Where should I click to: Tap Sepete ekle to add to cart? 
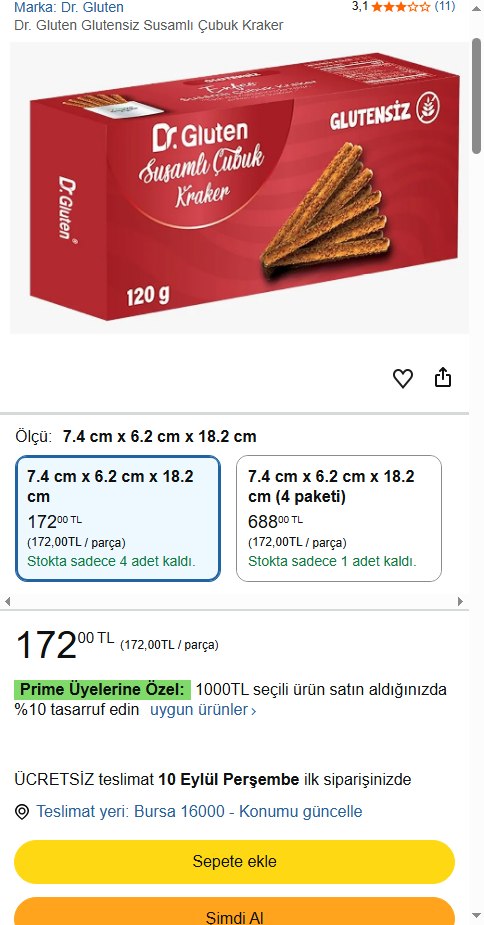234,861
